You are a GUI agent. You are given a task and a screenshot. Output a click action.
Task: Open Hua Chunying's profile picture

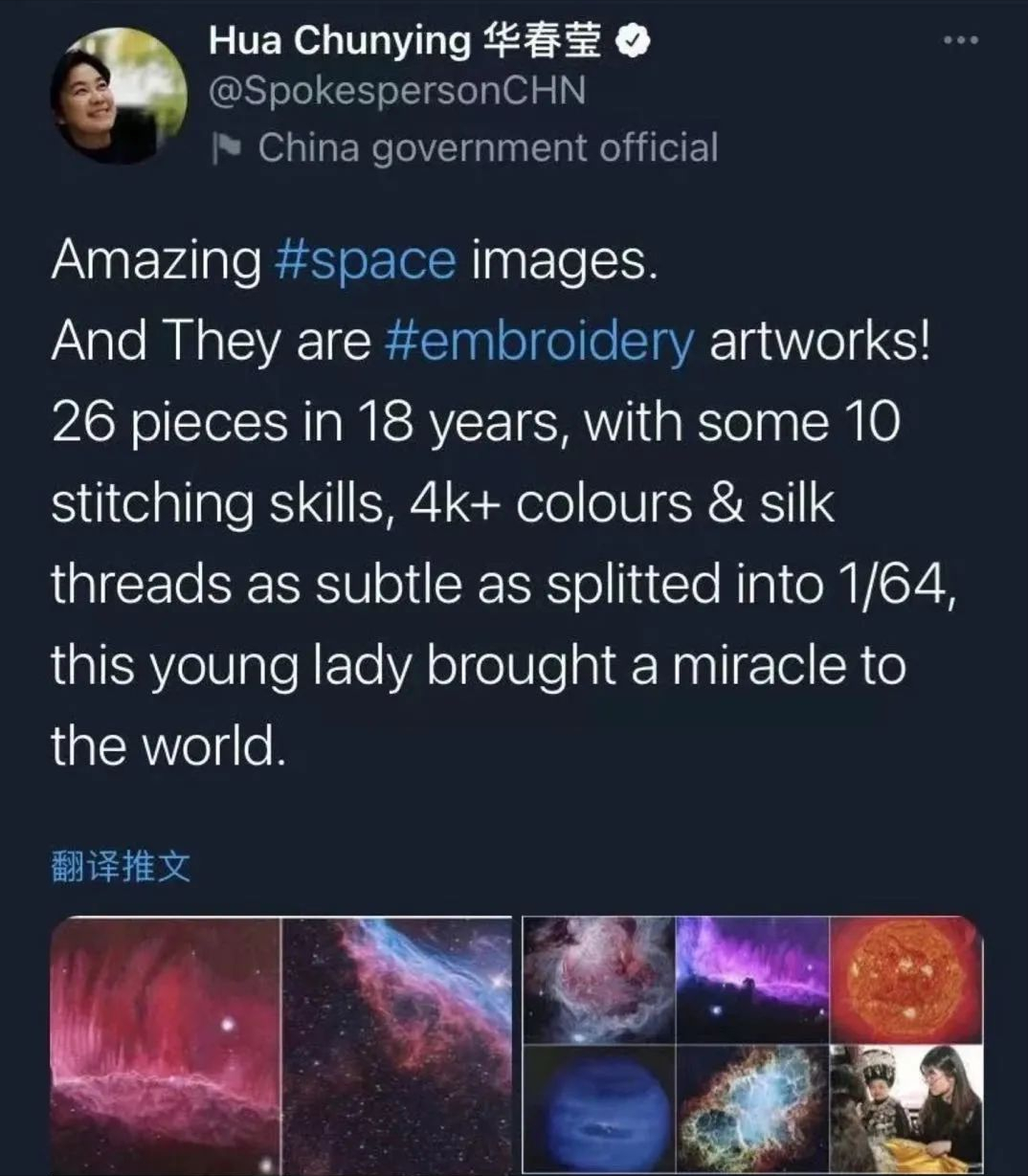[x=119, y=96]
